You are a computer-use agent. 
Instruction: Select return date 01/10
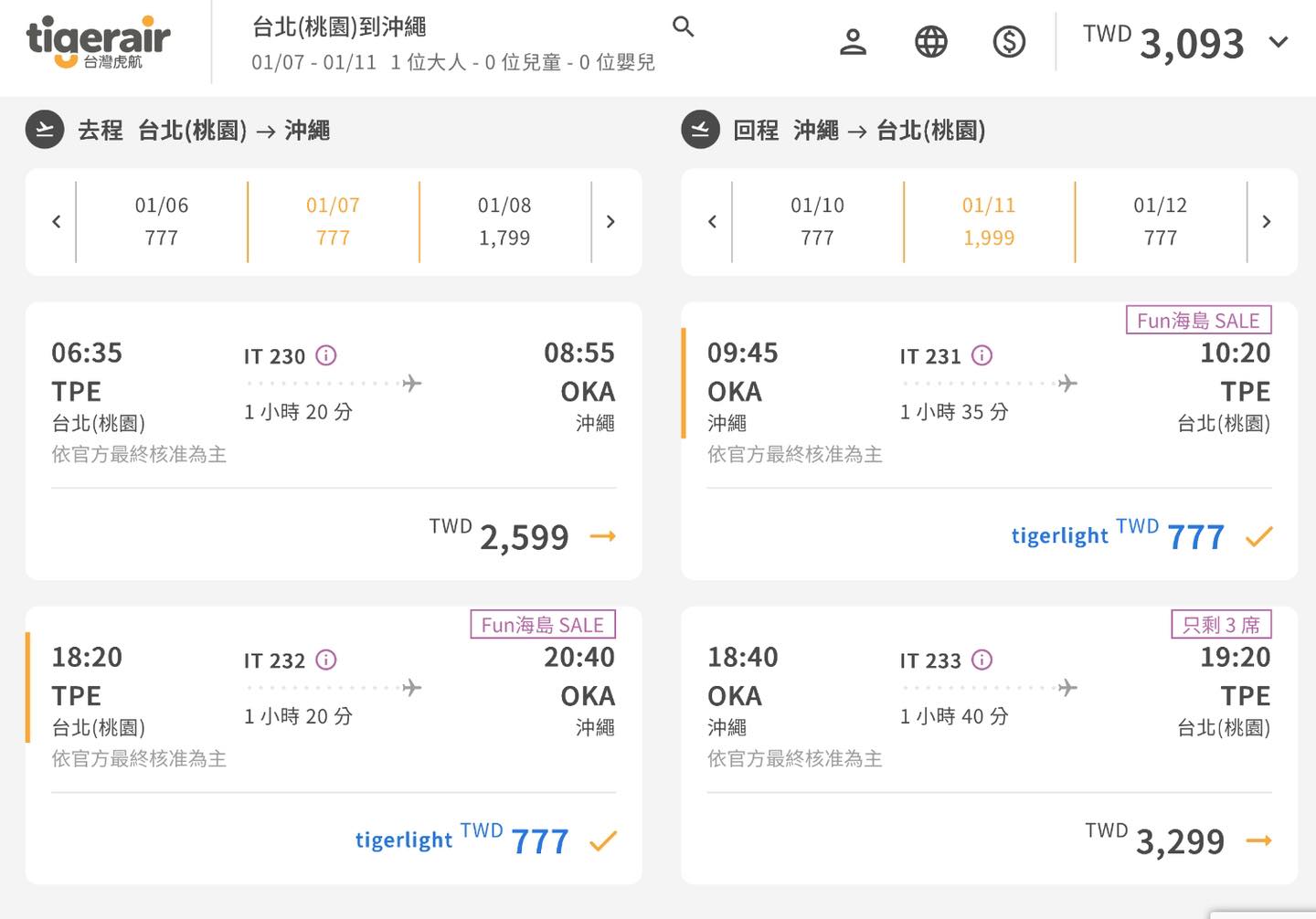click(817, 222)
